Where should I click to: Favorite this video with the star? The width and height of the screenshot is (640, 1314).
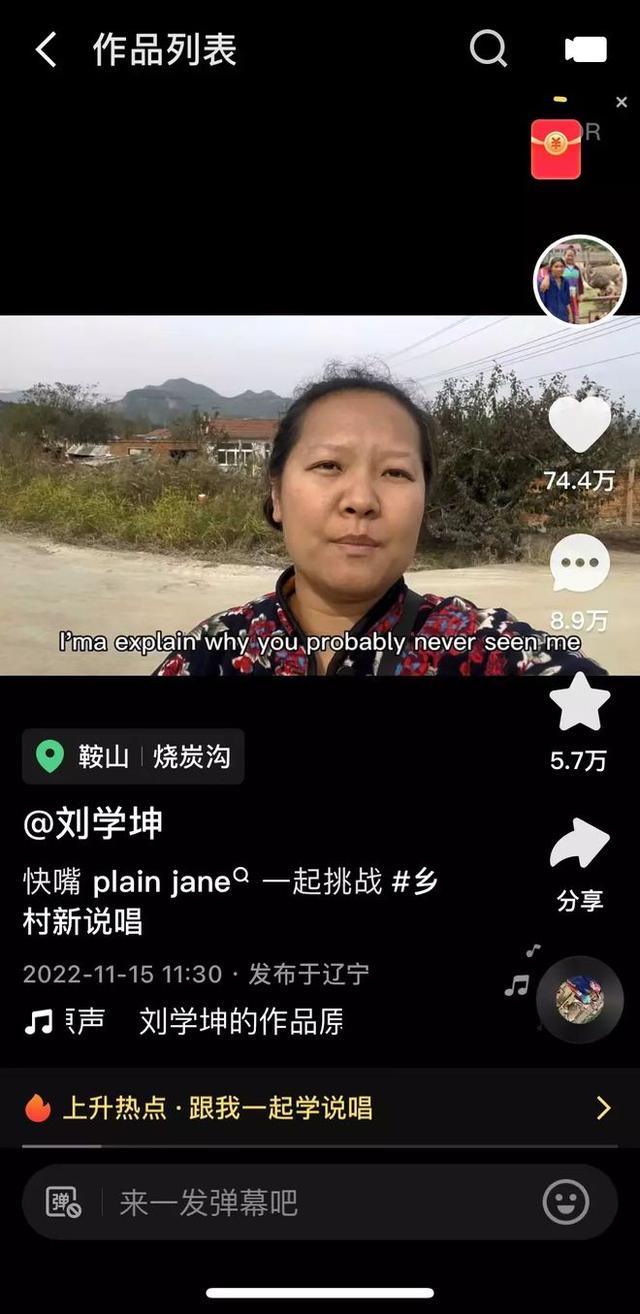click(580, 703)
